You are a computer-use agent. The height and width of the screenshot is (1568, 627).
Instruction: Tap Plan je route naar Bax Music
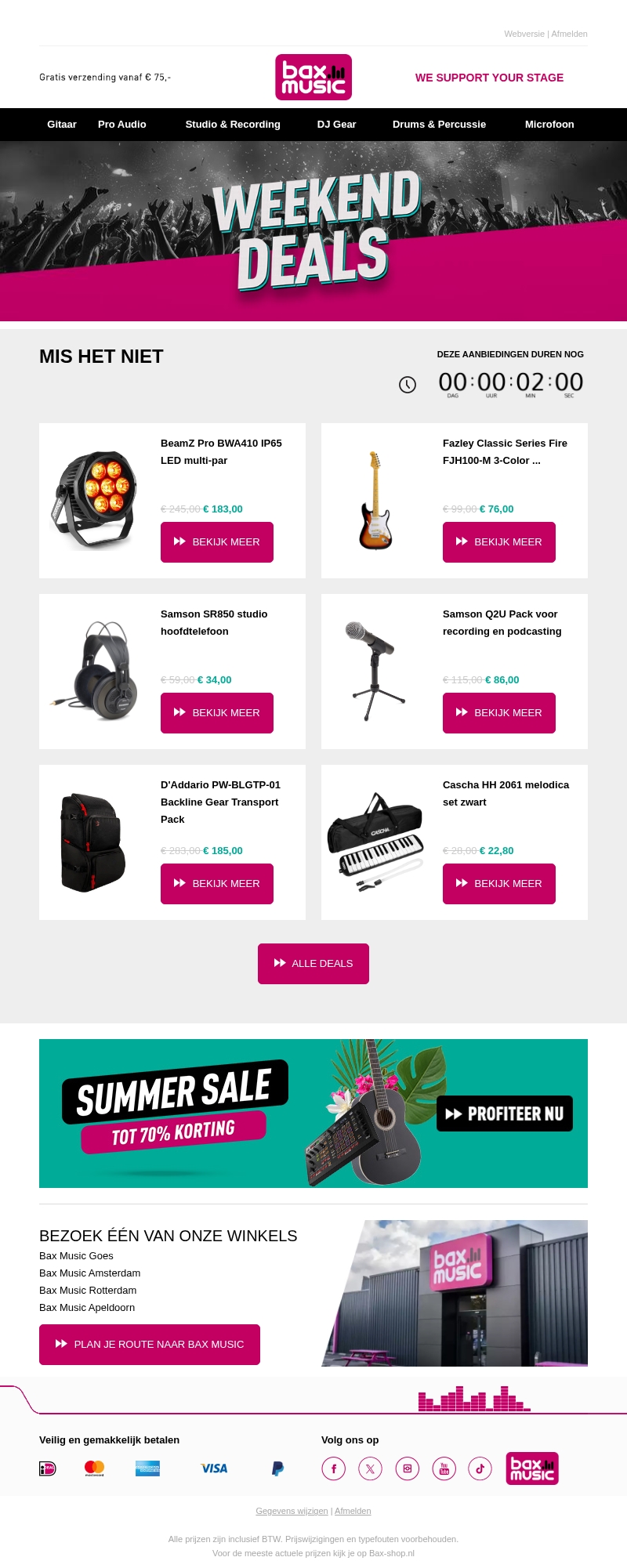pyautogui.click(x=150, y=1345)
